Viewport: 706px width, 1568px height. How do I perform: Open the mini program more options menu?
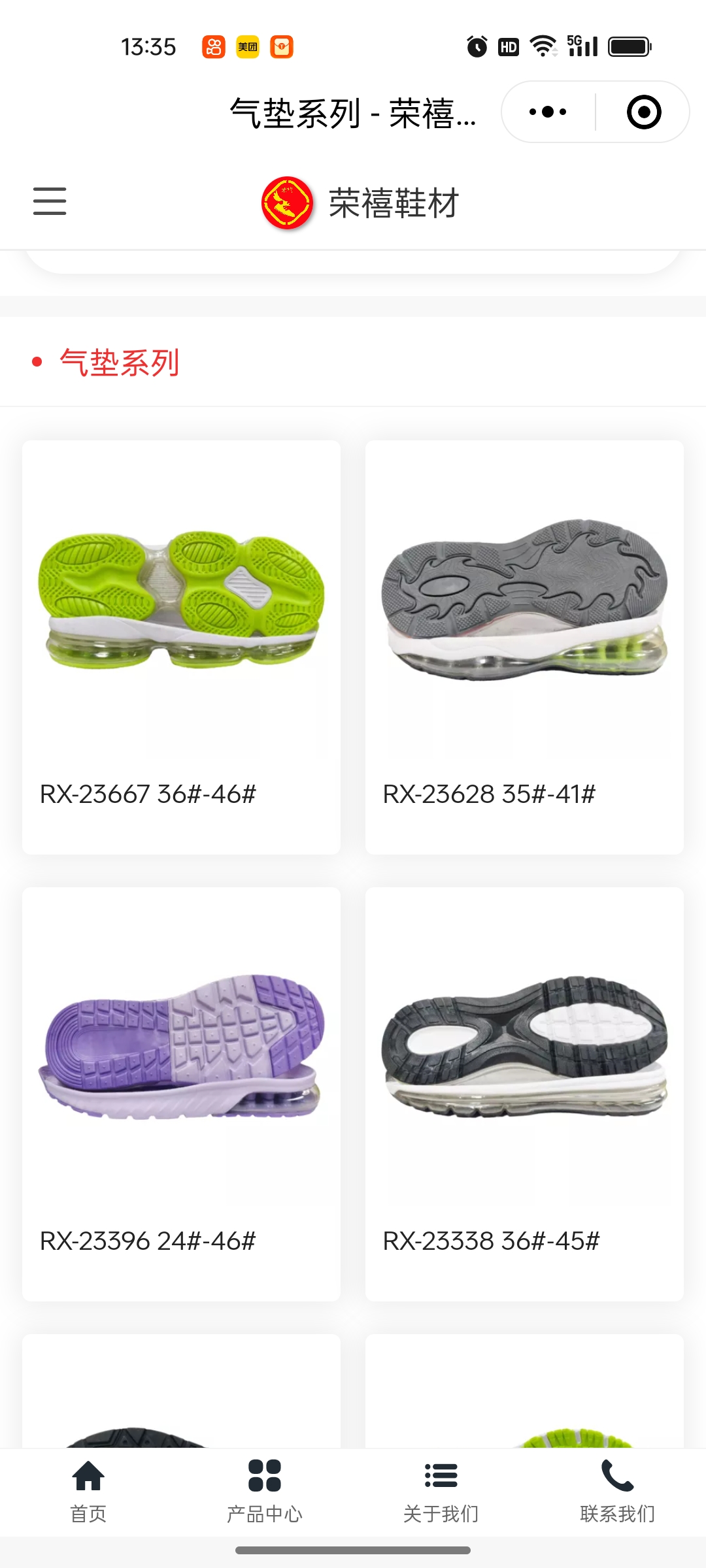coord(548,112)
